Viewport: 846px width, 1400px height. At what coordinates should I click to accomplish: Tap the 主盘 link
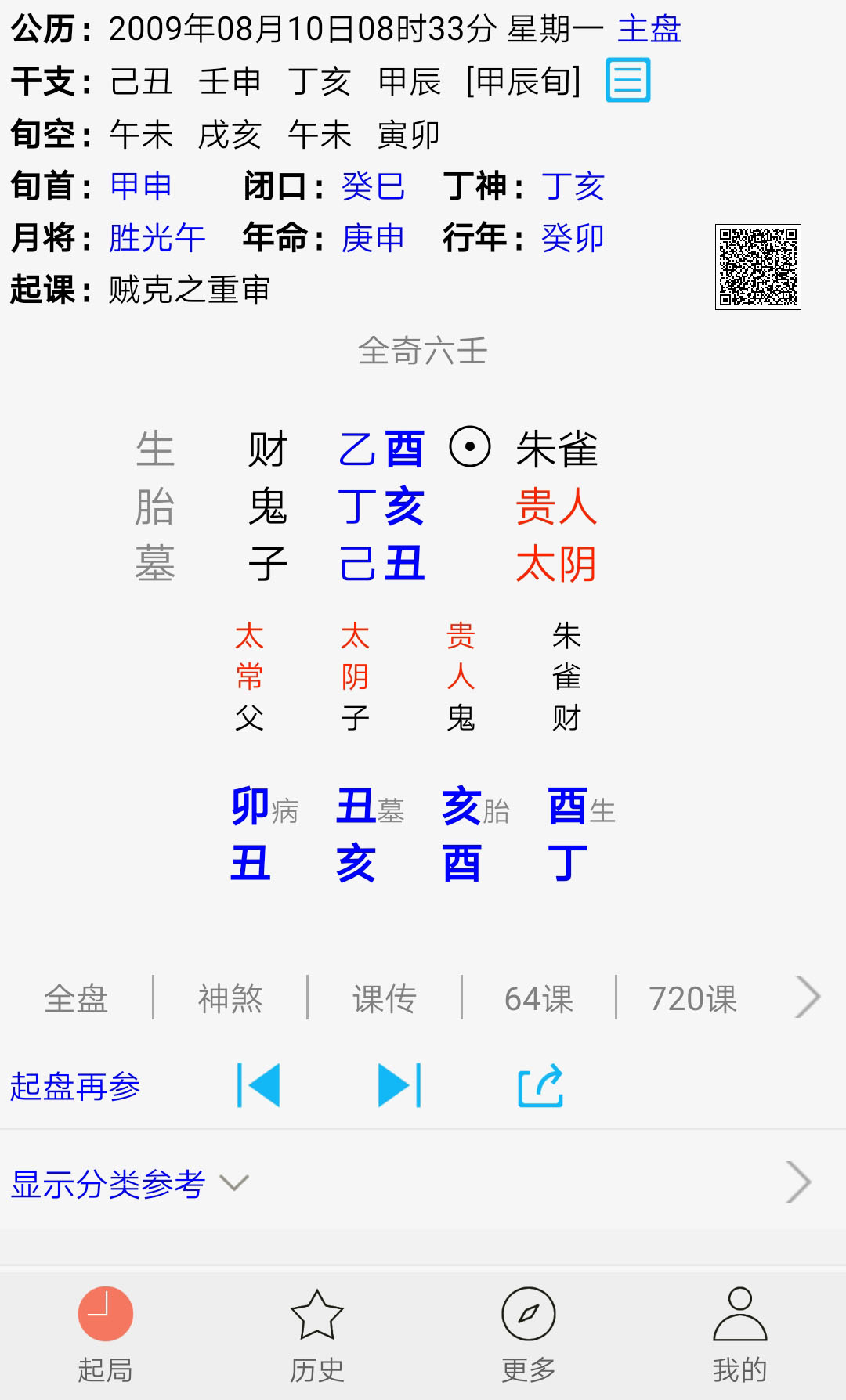[x=649, y=30]
